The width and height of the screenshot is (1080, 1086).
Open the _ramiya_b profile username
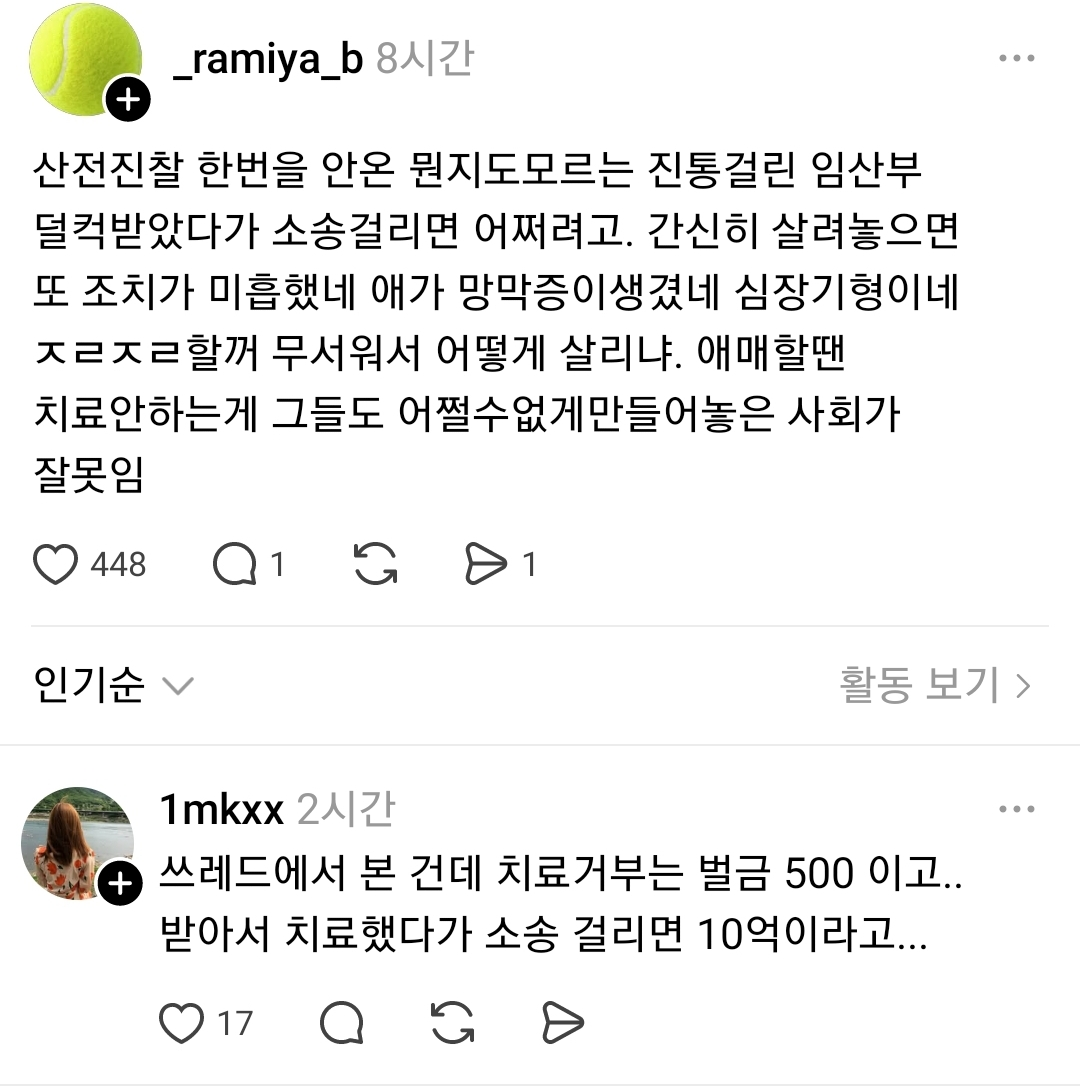[x=268, y=62]
